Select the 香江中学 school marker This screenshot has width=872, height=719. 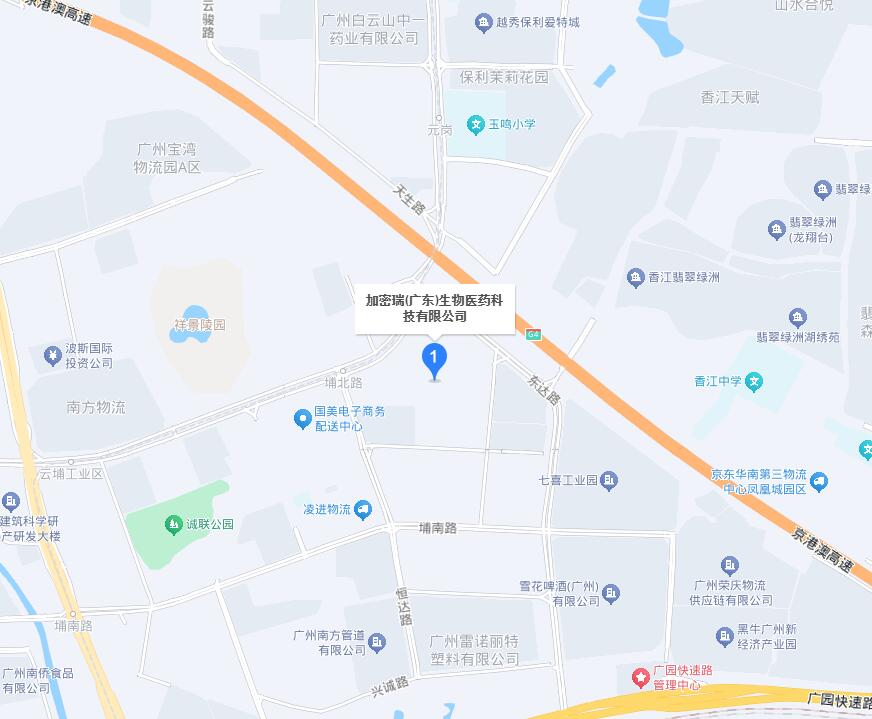click(757, 381)
